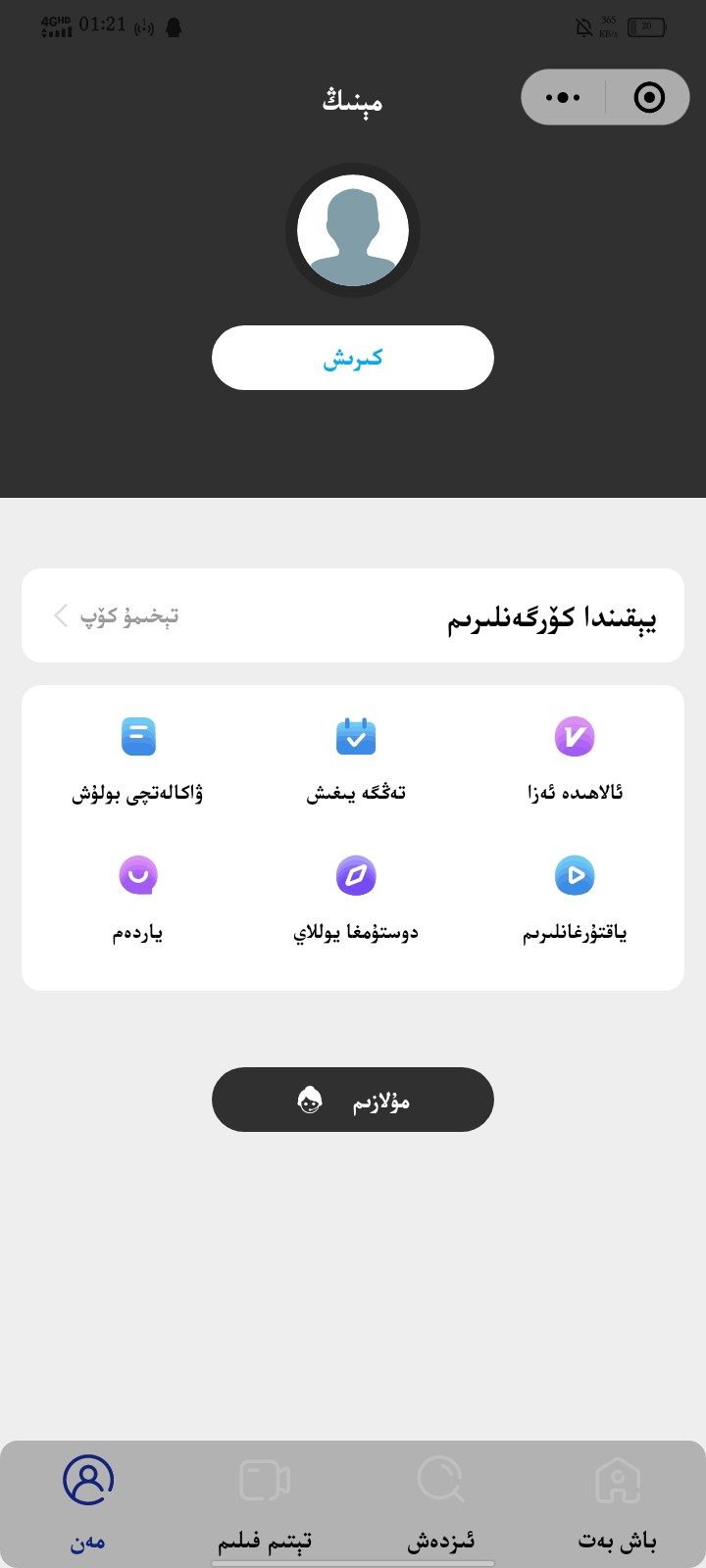Image resolution: width=706 pixels, height=1568 pixels.
Task: Close the mini program with the circle icon
Action: coord(649,97)
